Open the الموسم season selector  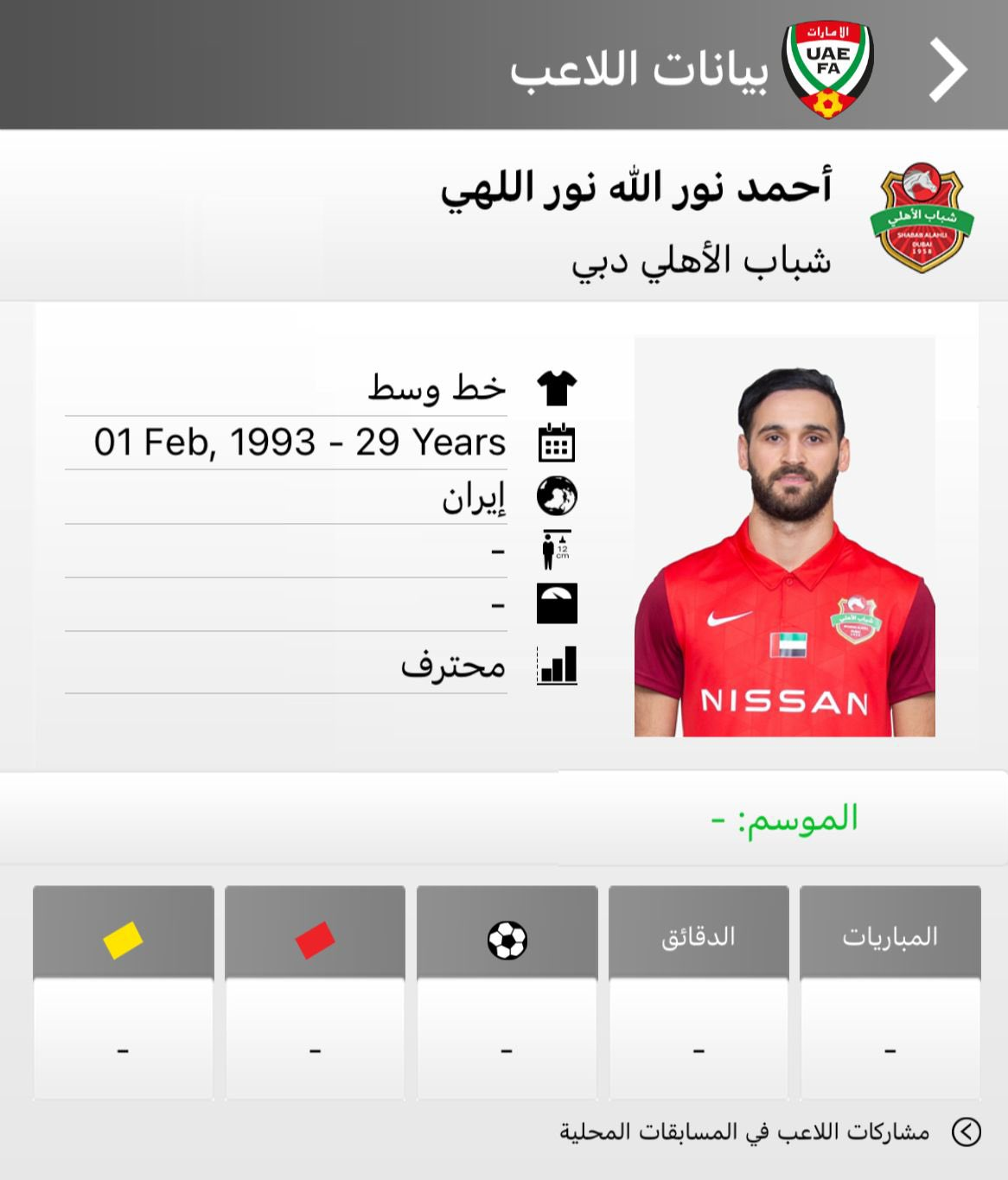click(783, 818)
